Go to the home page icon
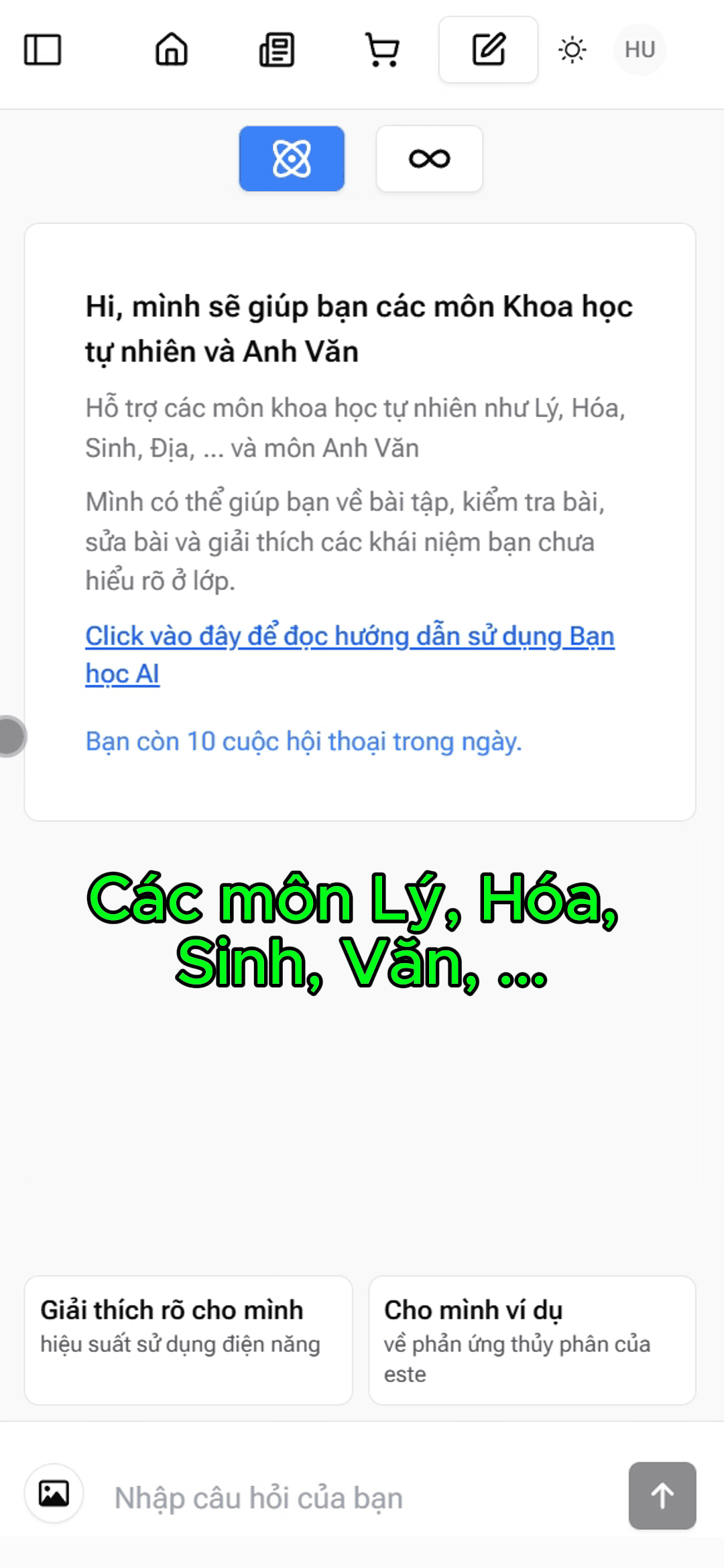This screenshot has width=724, height=1568. tap(172, 50)
